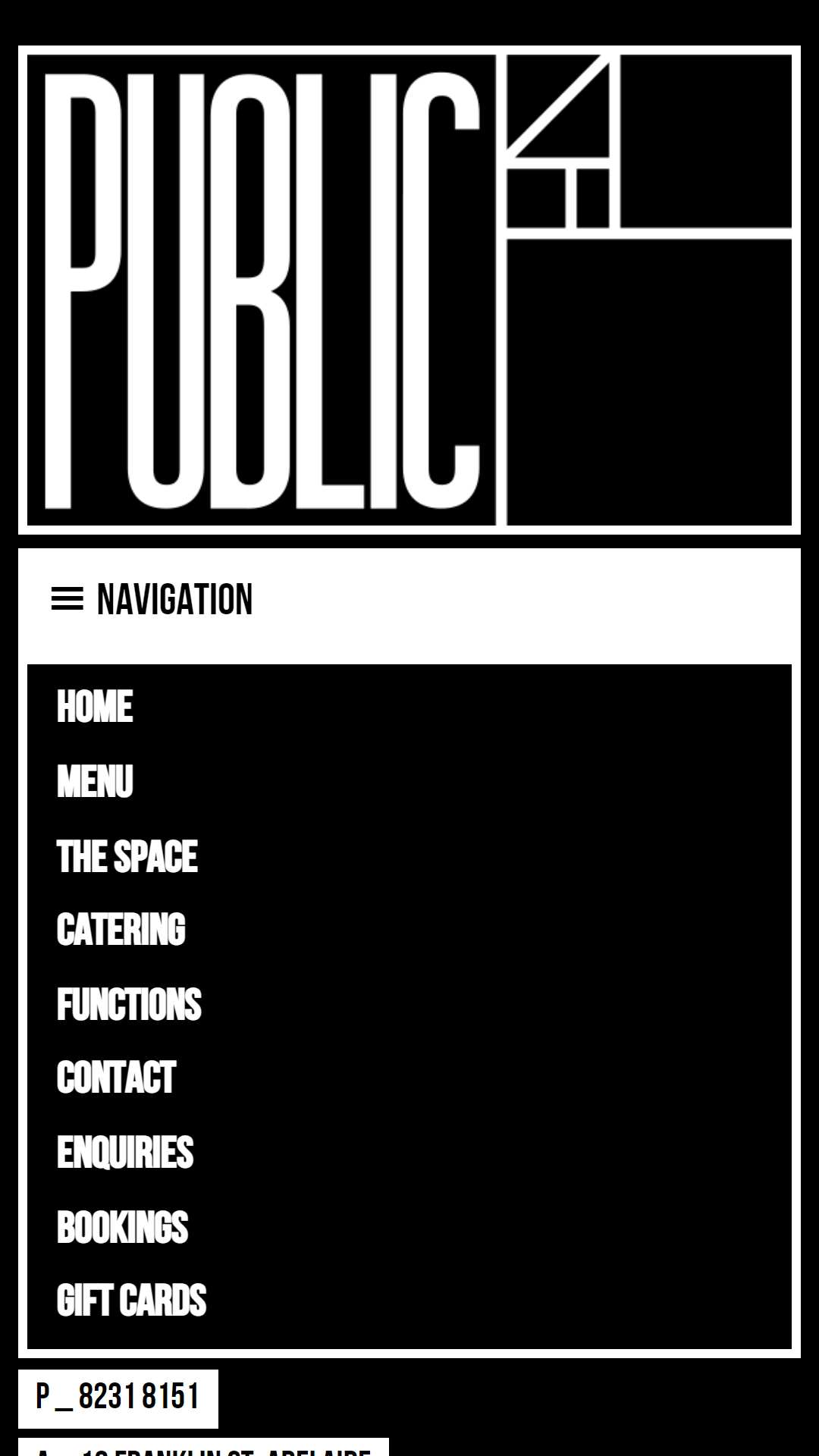The image size is (819, 1456).
Task: Open the Menu page
Action: (x=95, y=781)
